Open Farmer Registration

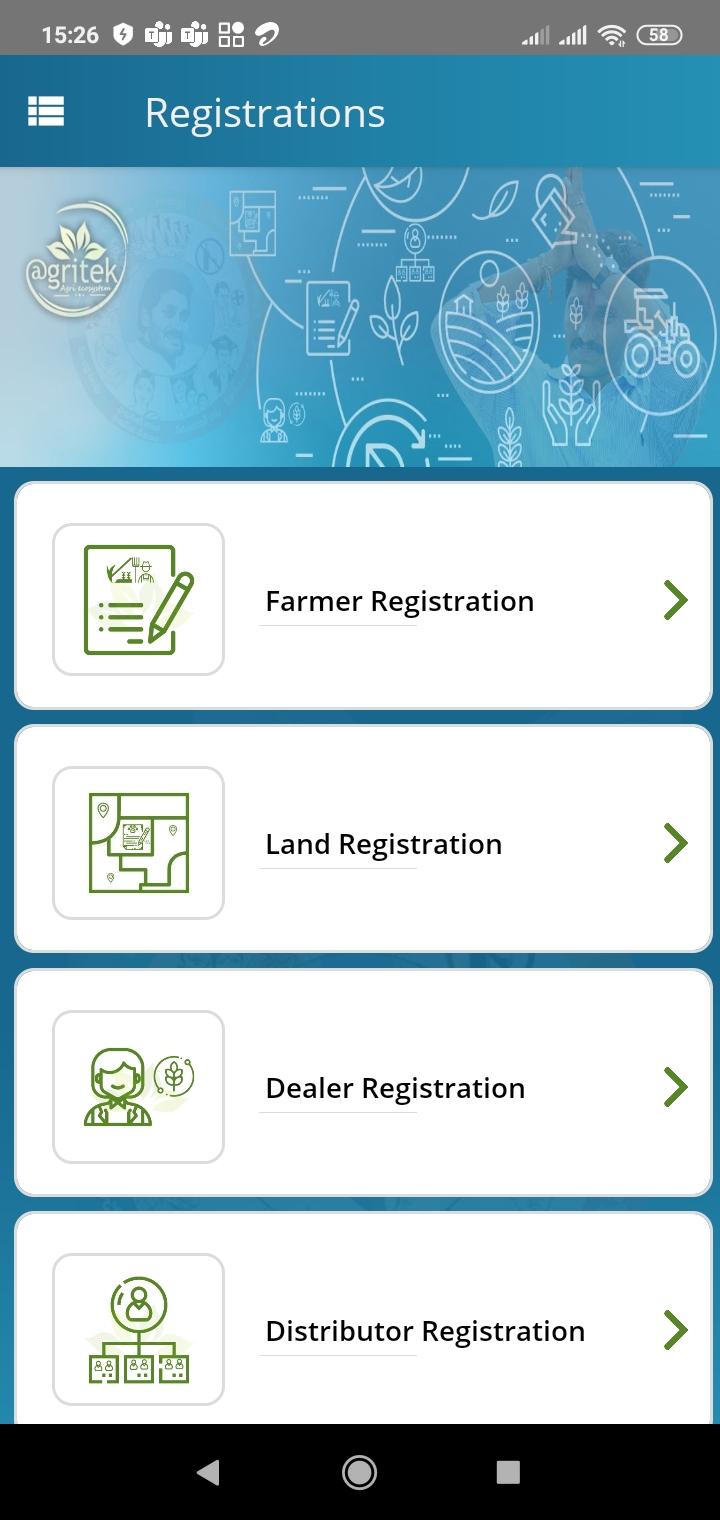pyautogui.click(x=363, y=596)
